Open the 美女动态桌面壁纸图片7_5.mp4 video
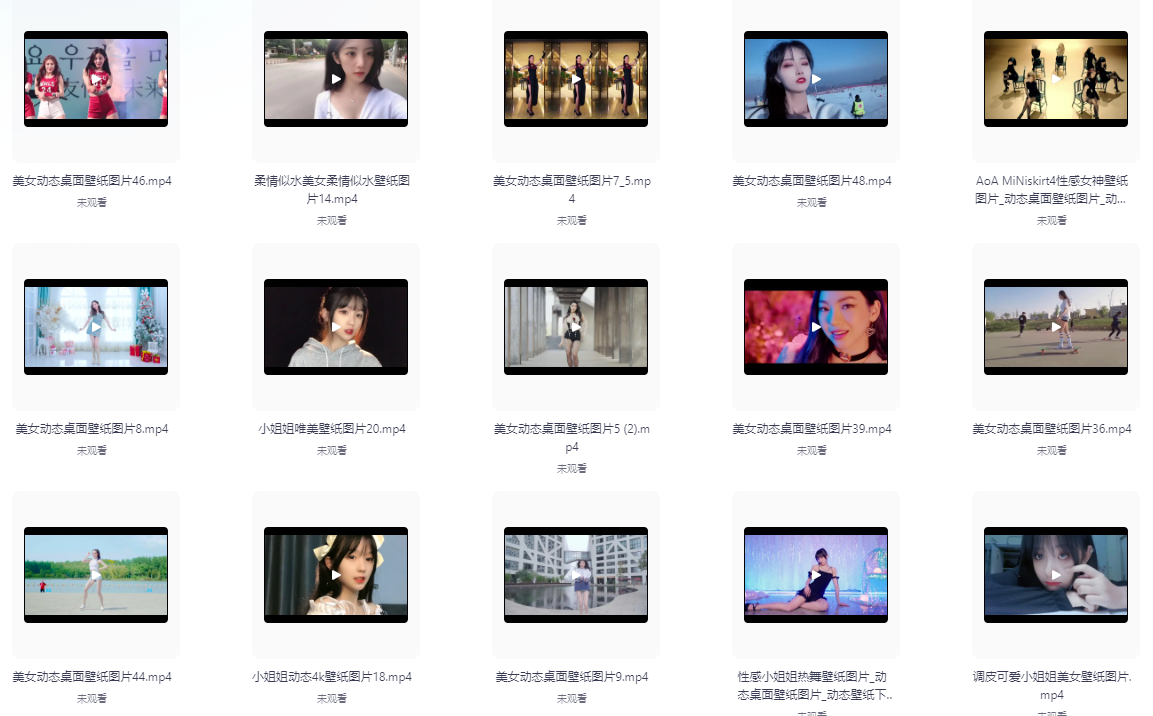1153x716 pixels. (576, 79)
